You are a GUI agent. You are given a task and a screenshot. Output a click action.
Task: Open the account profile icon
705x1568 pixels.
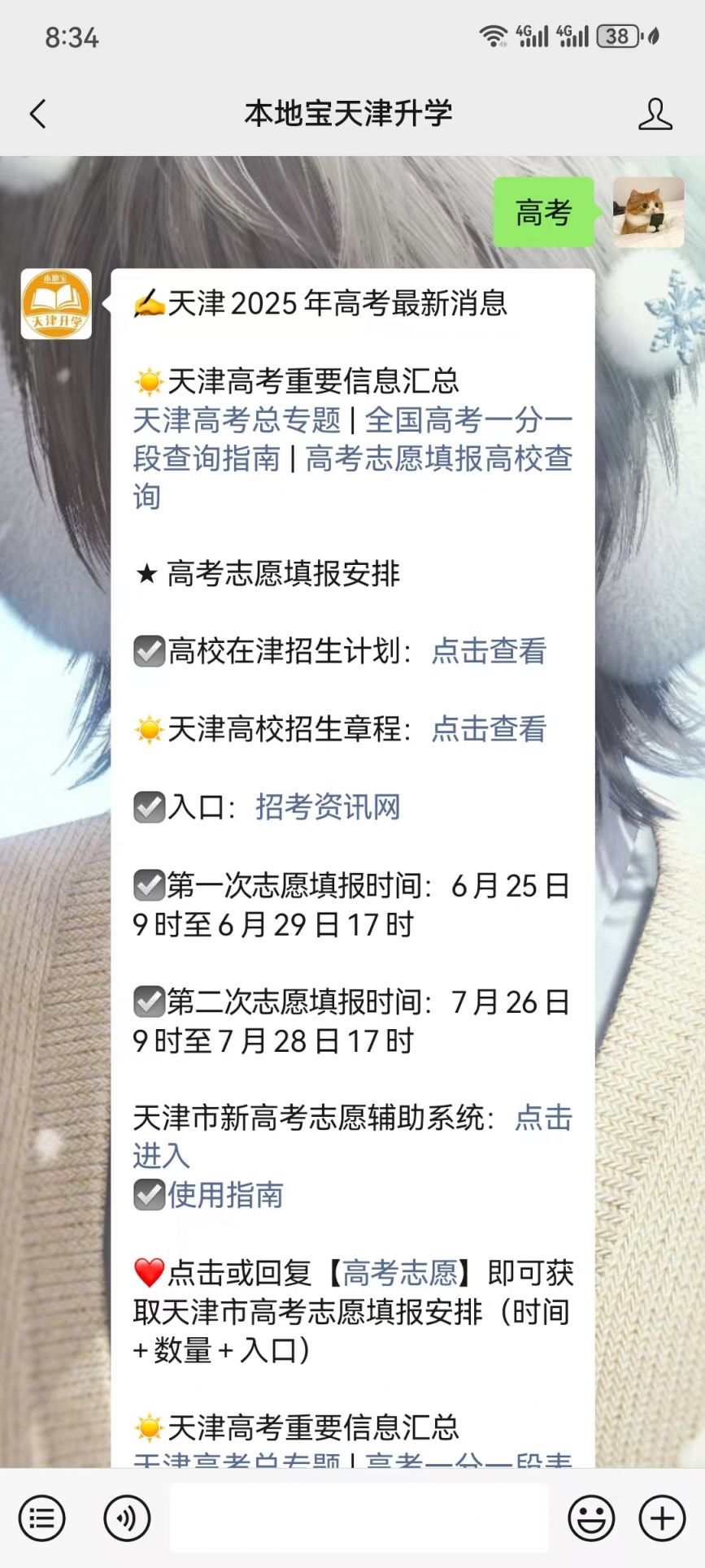pyautogui.click(x=655, y=114)
